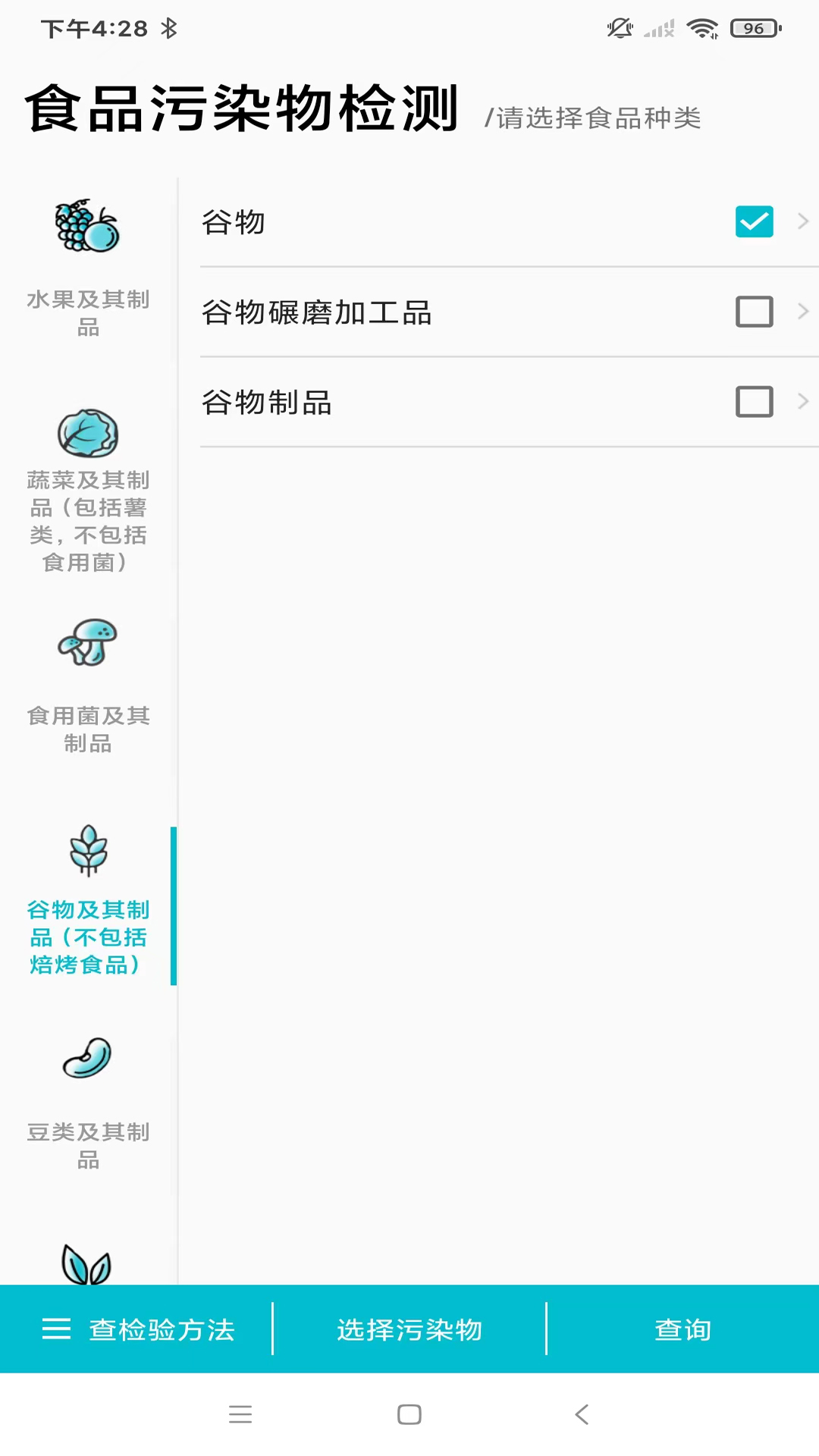Run the 查询 search
Viewport: 819px width, 1456px height.
682,1329
